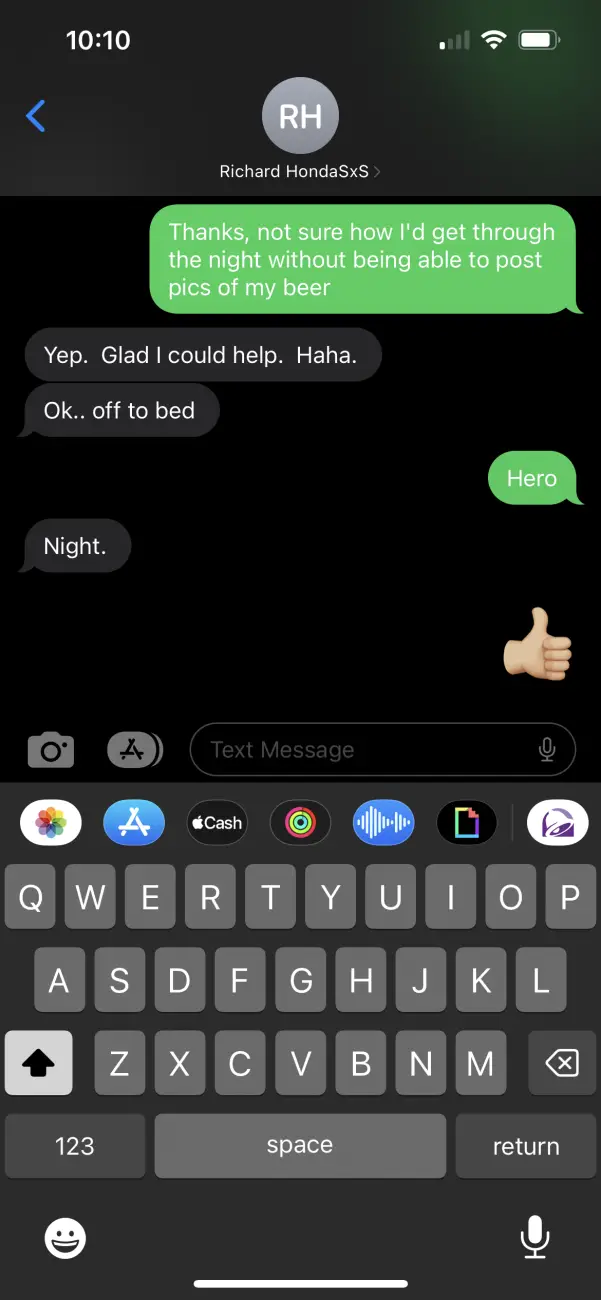Image resolution: width=601 pixels, height=1300 pixels.
Task: Open the audio messages waveform app
Action: (x=384, y=823)
